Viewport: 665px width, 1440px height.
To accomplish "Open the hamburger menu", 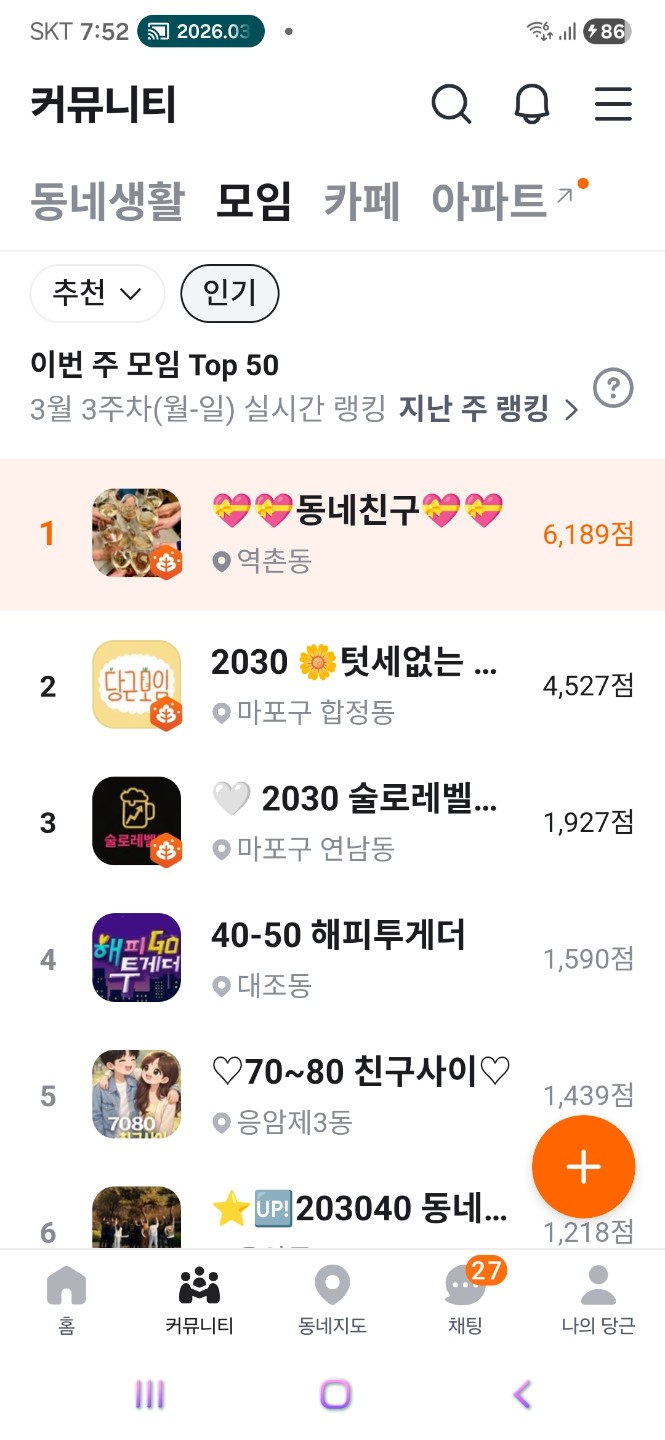I will [x=613, y=104].
